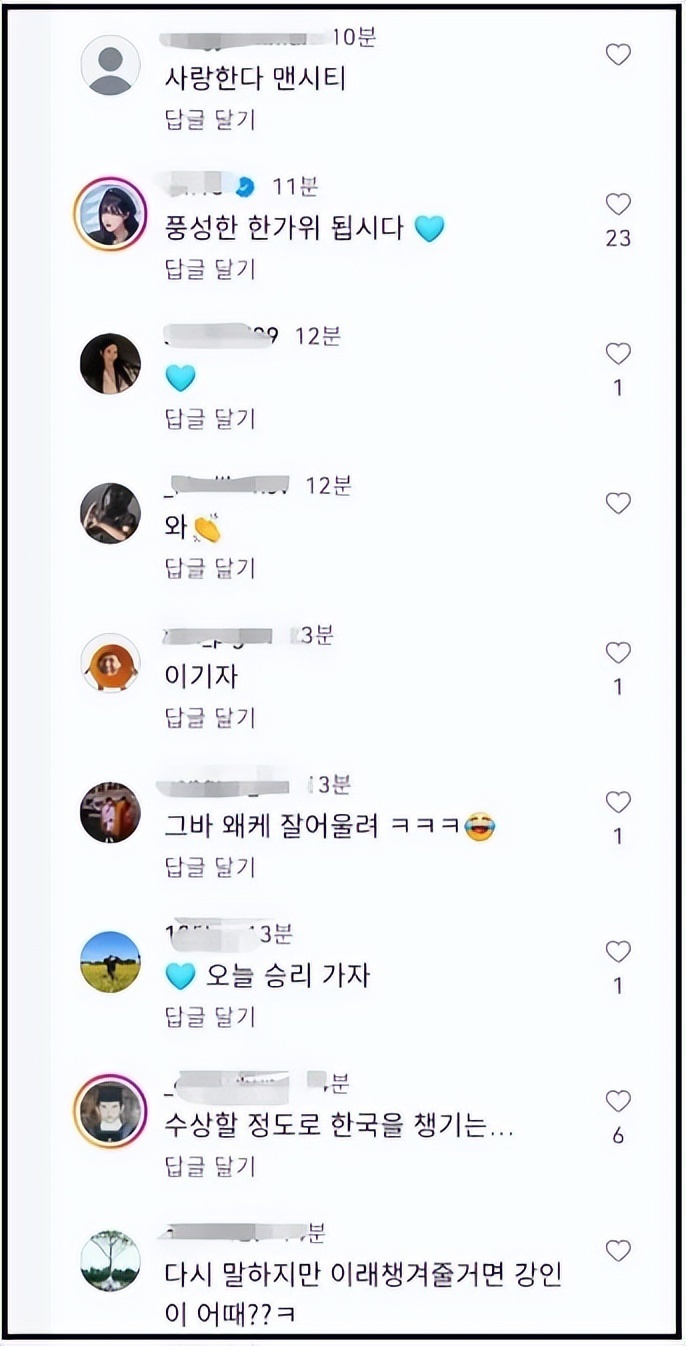Screen dimensions: 686x1346
Task: Like the comment "이기자"
Action: [x=618, y=652]
